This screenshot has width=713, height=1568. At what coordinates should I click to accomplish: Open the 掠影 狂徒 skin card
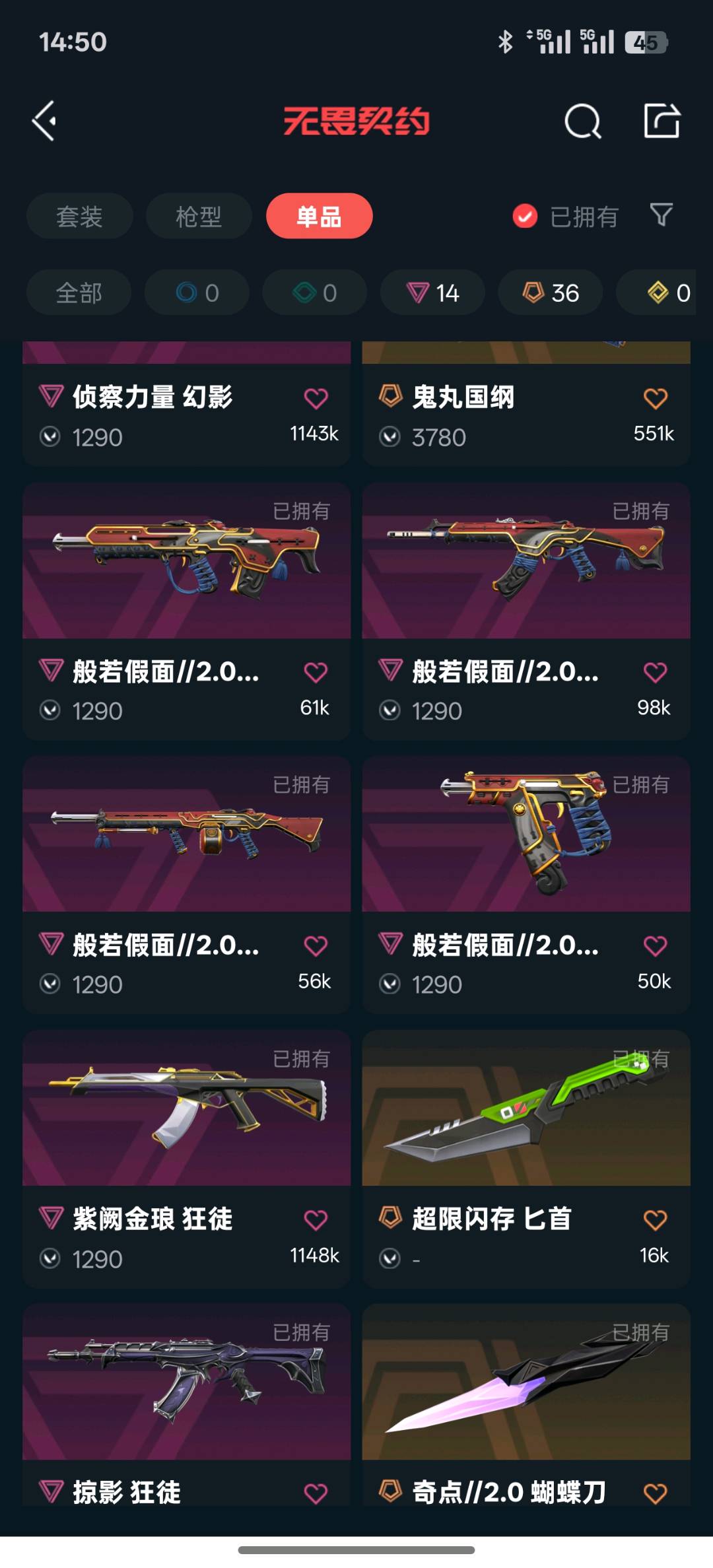click(186, 1393)
